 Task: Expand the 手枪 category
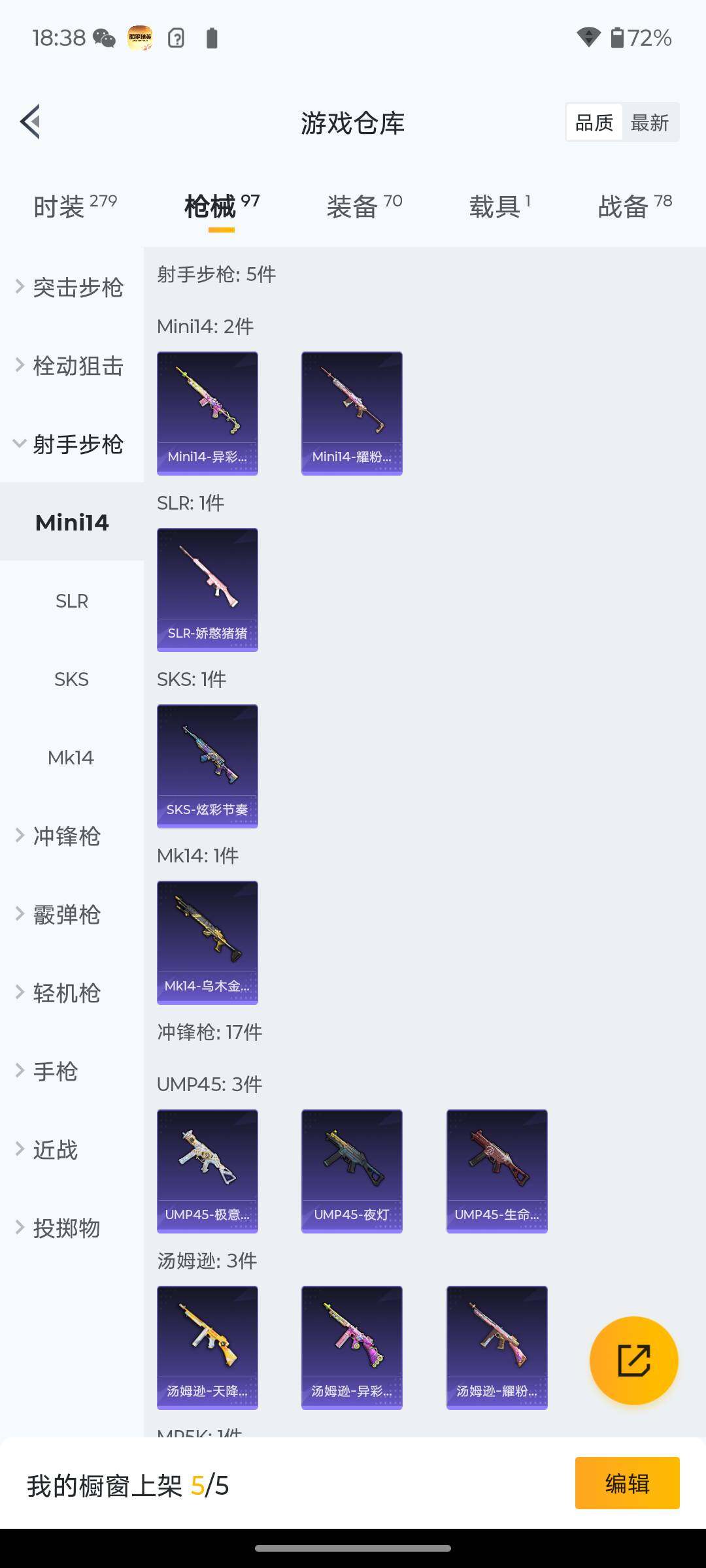(56, 1071)
